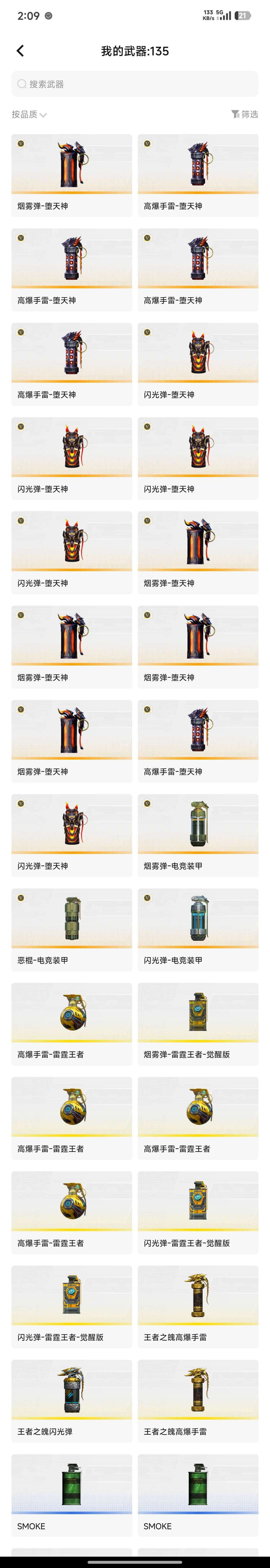View the 闪光弹-电竞装甲 weapon card

tap(198, 930)
